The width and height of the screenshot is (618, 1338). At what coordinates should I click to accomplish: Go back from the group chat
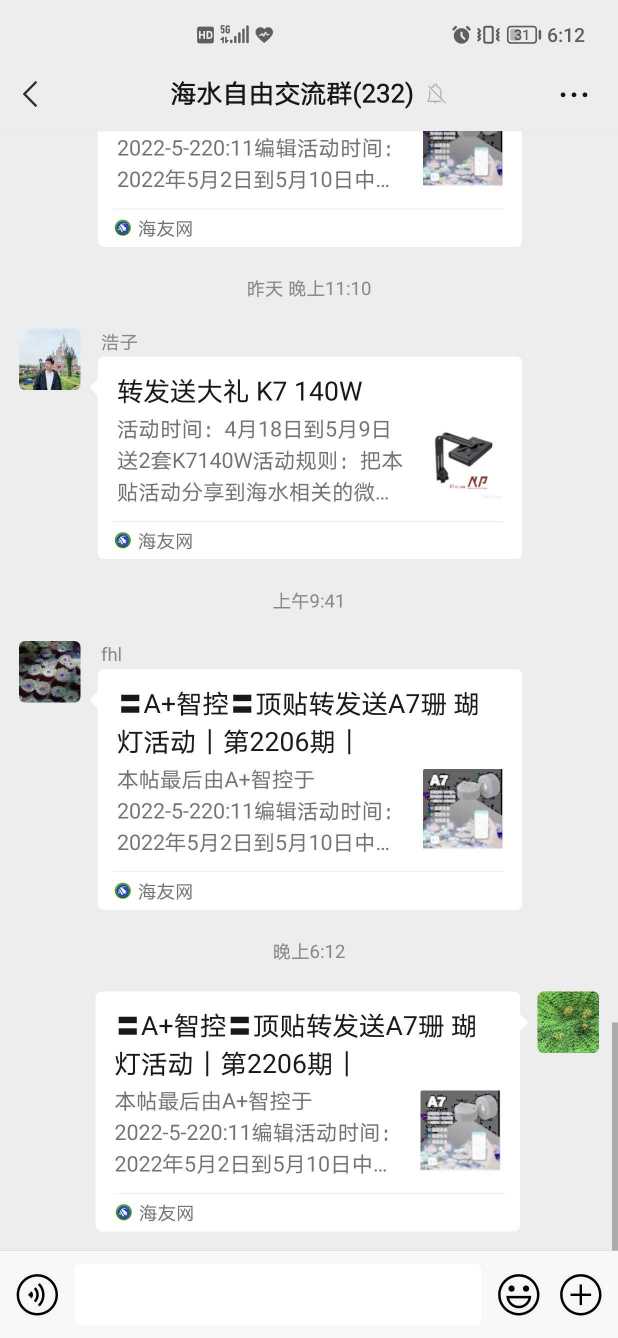[x=30, y=94]
